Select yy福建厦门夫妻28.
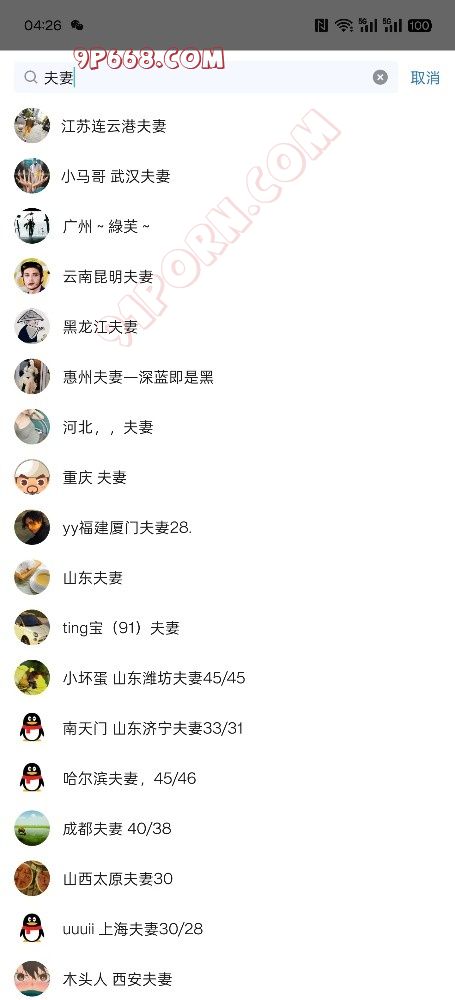This screenshot has width=455, height=1000. [227, 527]
